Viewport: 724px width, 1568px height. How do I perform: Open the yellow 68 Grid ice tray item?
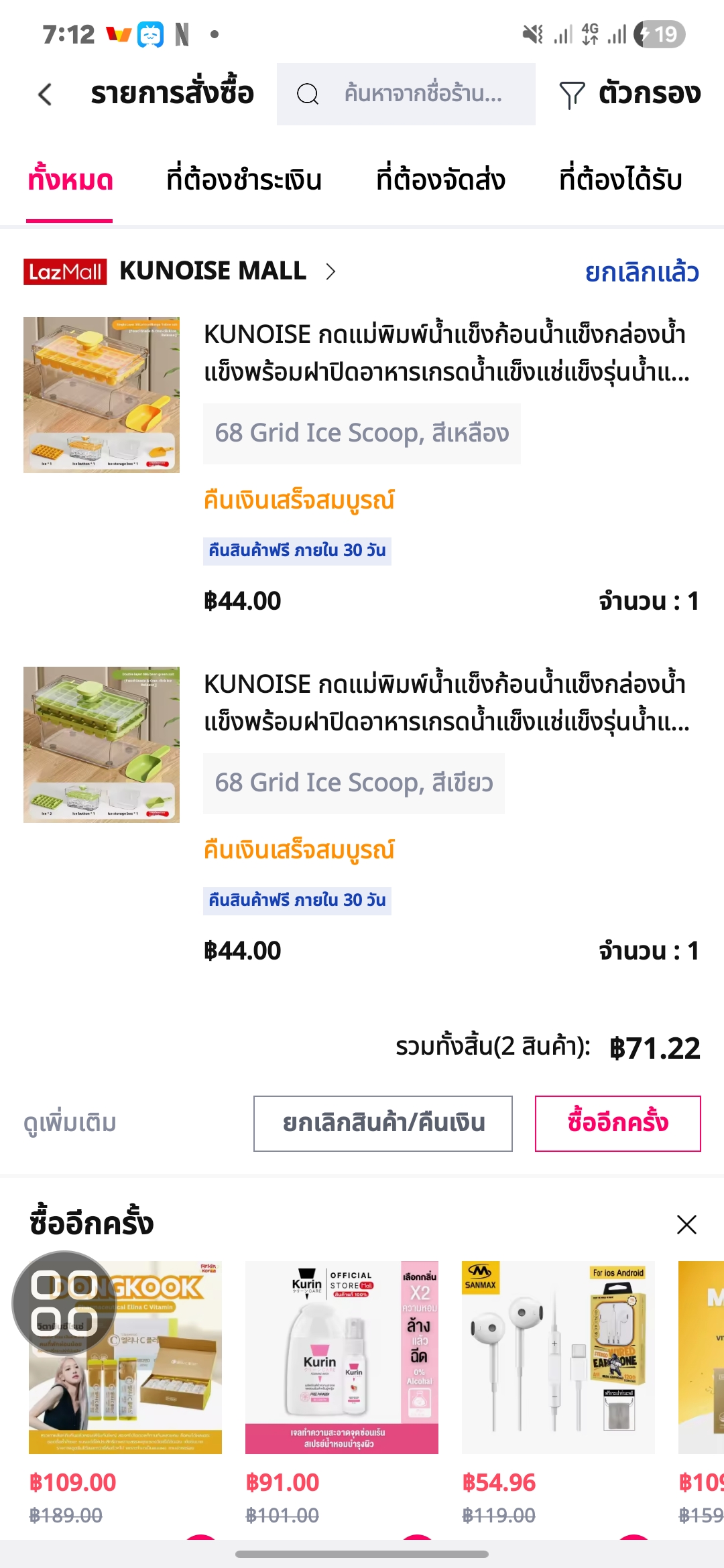pyautogui.click(x=362, y=462)
